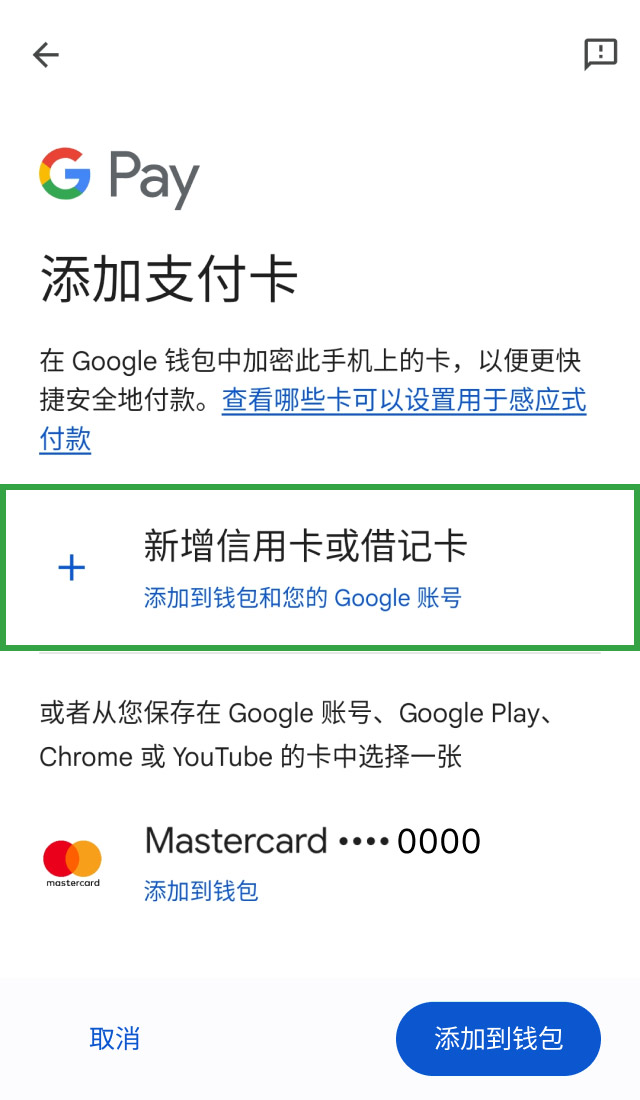Confirm with the blue 添加到钱包 button
Screen dimensions: 640x1100
(x=498, y=1038)
